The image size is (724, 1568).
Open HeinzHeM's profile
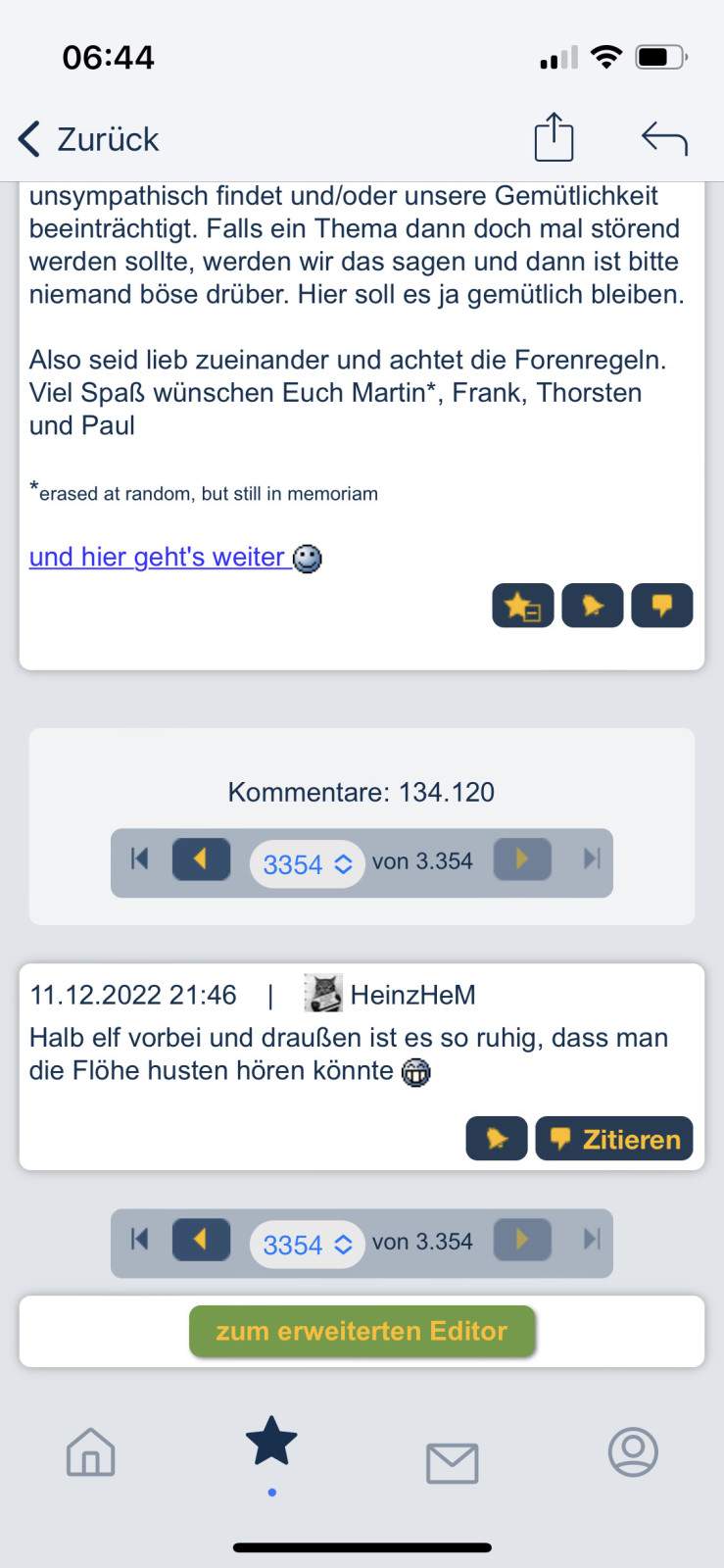click(x=412, y=995)
